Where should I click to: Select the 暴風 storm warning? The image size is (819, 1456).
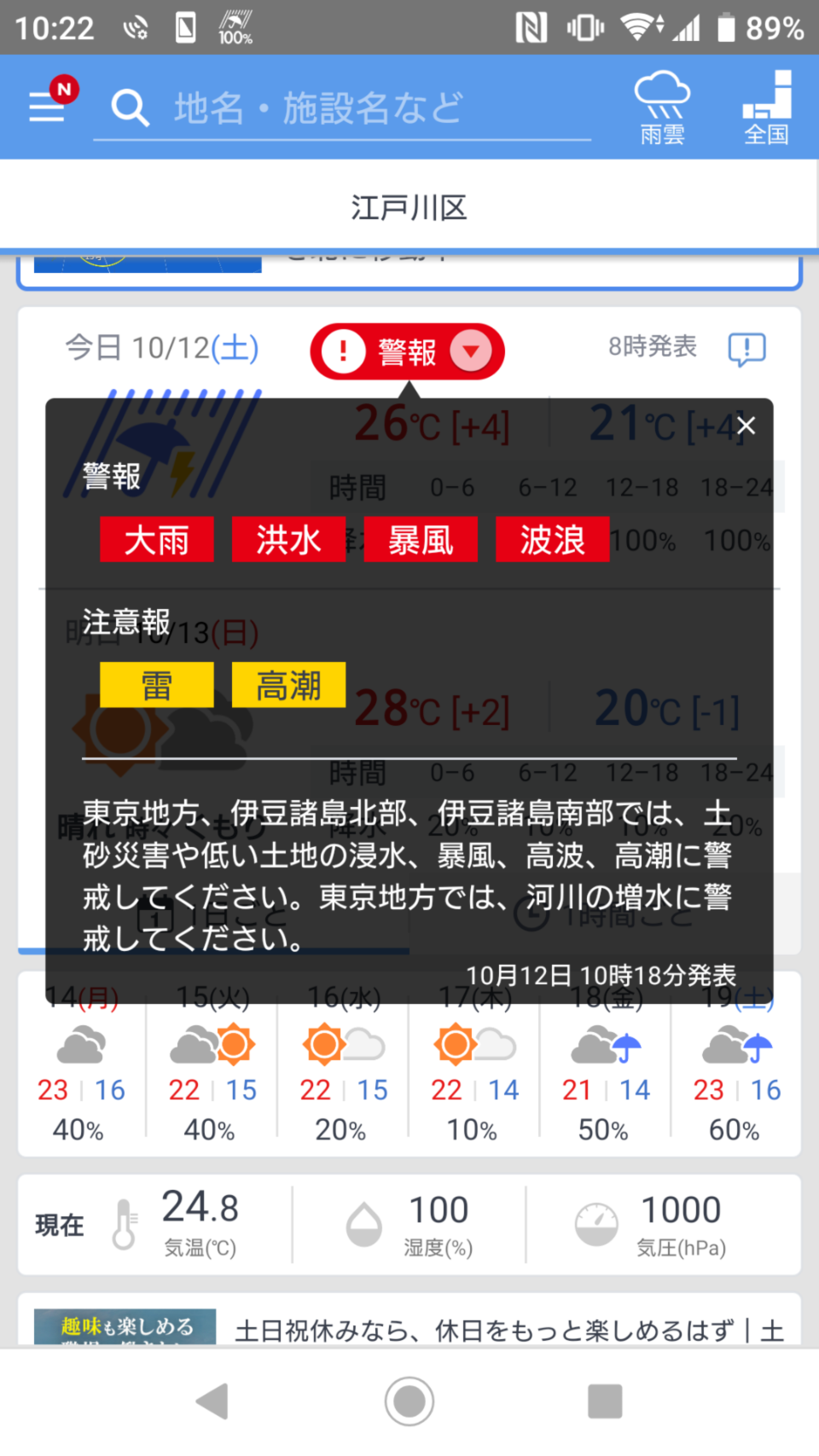pos(421,539)
